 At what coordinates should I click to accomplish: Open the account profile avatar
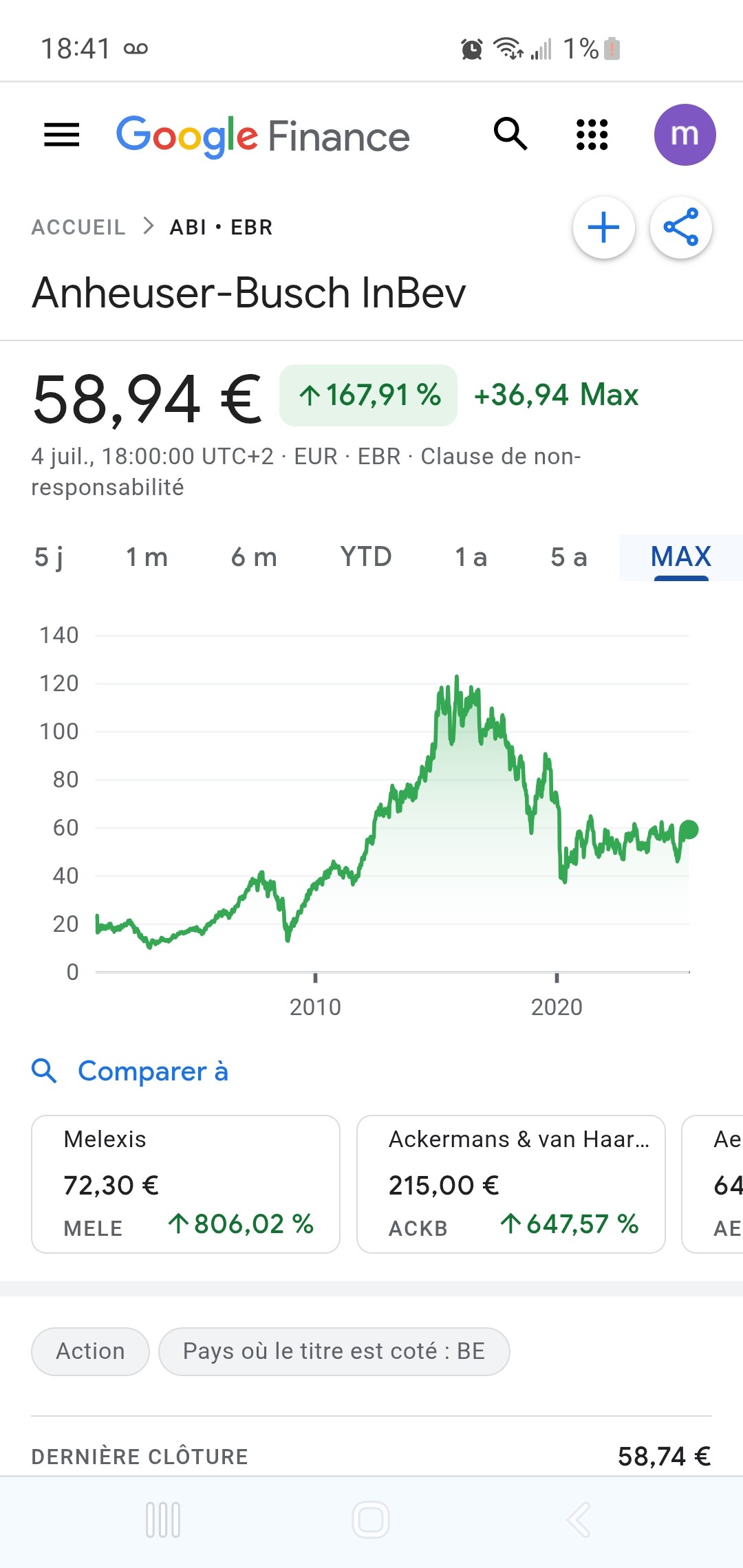pyautogui.click(x=685, y=135)
